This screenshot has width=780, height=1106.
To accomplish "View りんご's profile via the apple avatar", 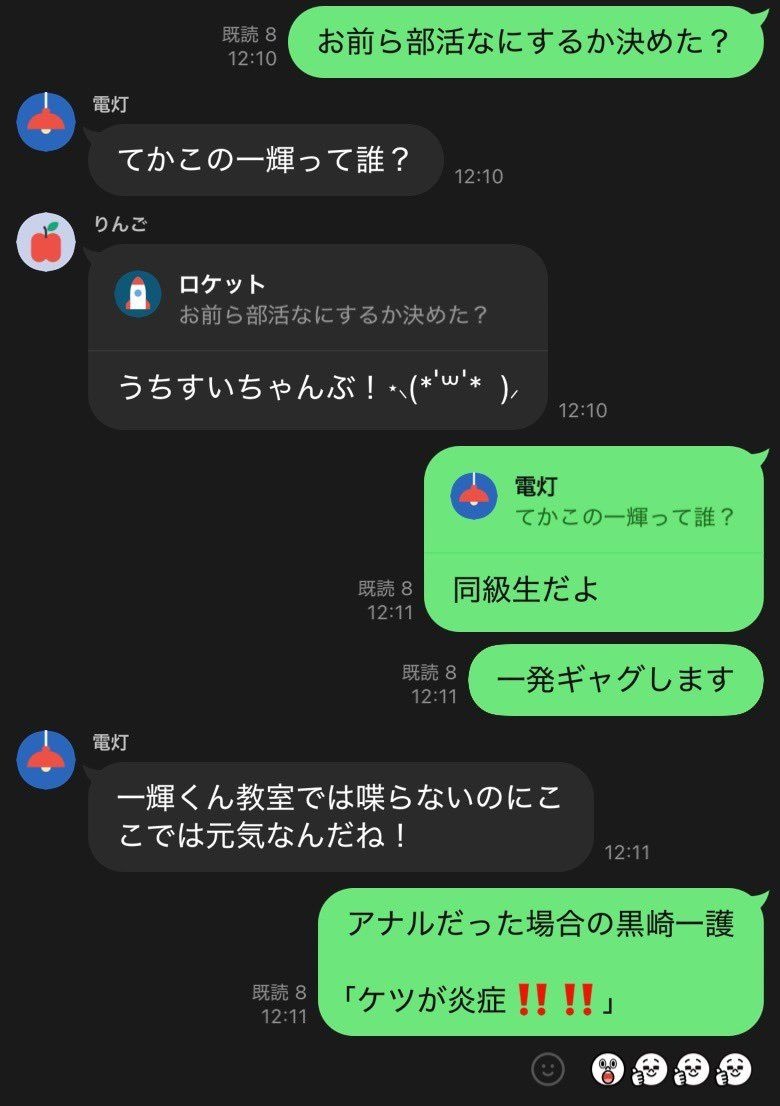I will coord(46,241).
